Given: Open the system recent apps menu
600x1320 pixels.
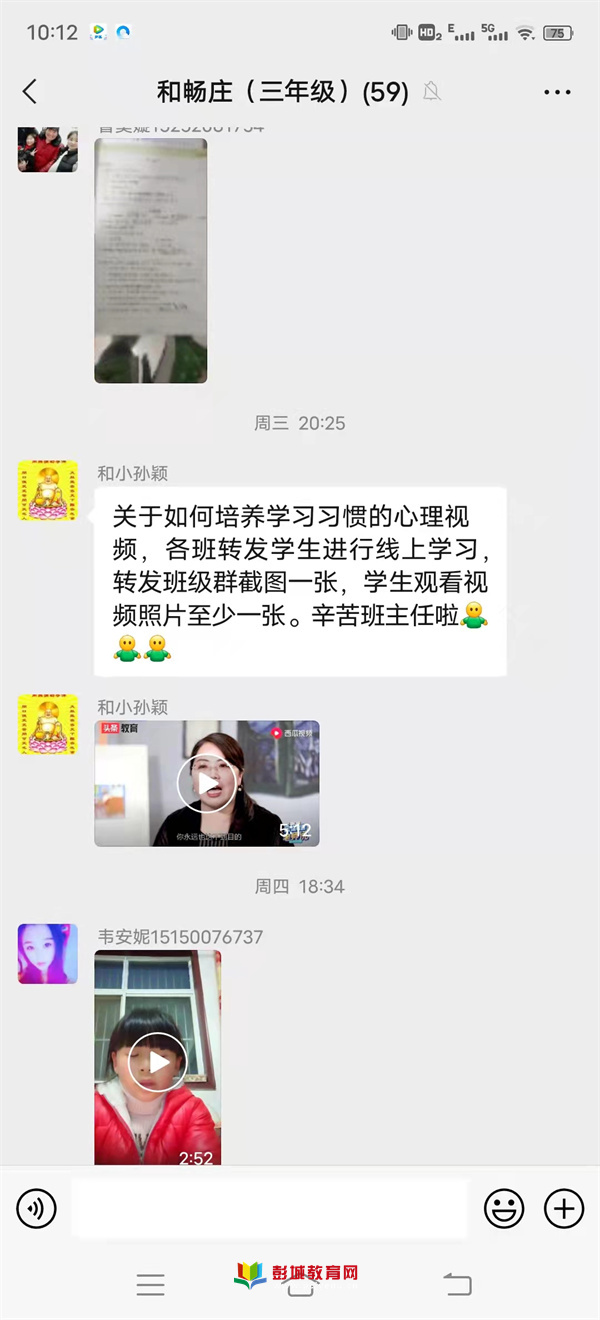Looking at the screenshot, I should coord(151,1285).
